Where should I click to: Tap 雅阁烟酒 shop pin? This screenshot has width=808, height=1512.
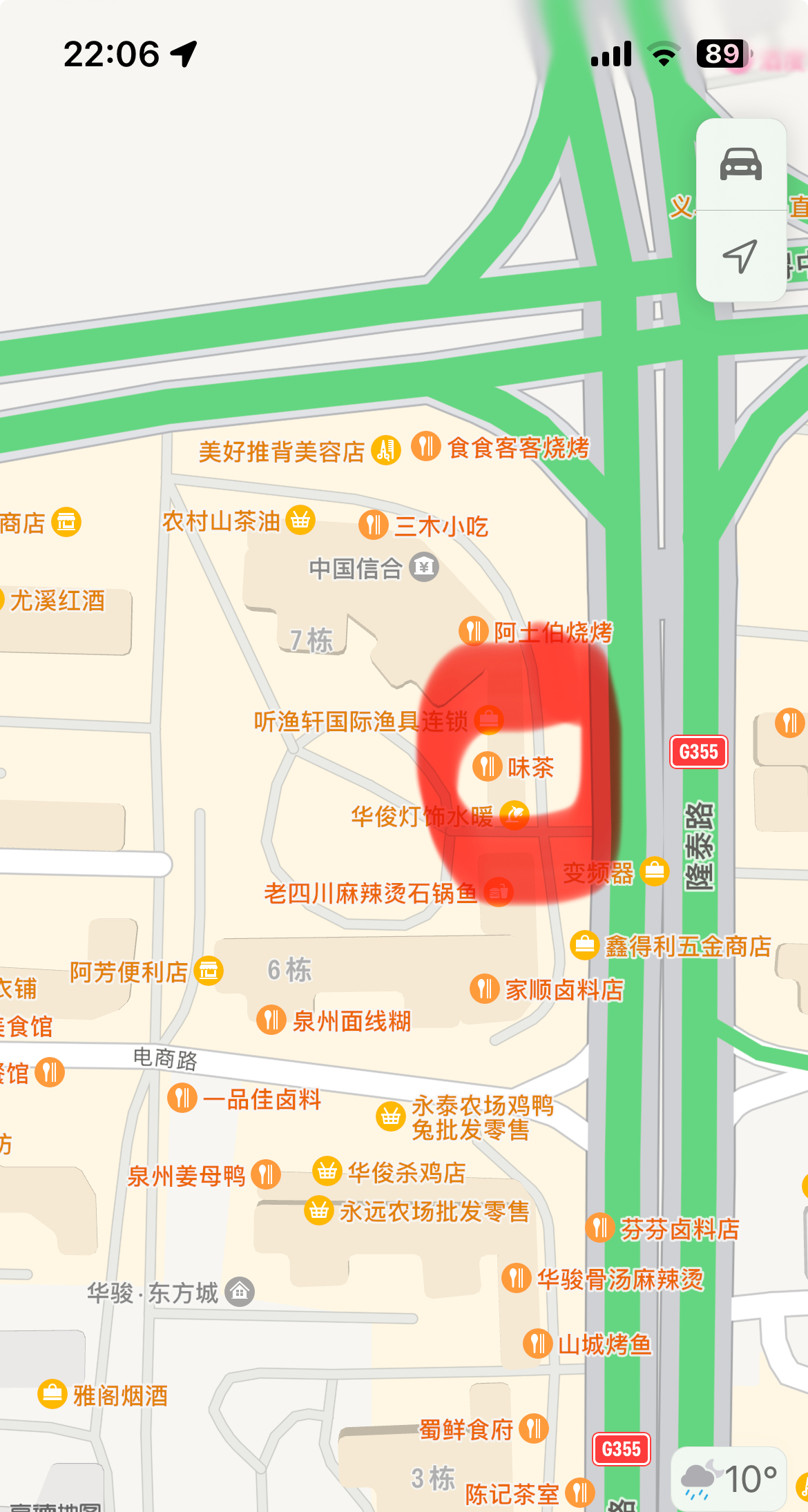[x=52, y=1395]
